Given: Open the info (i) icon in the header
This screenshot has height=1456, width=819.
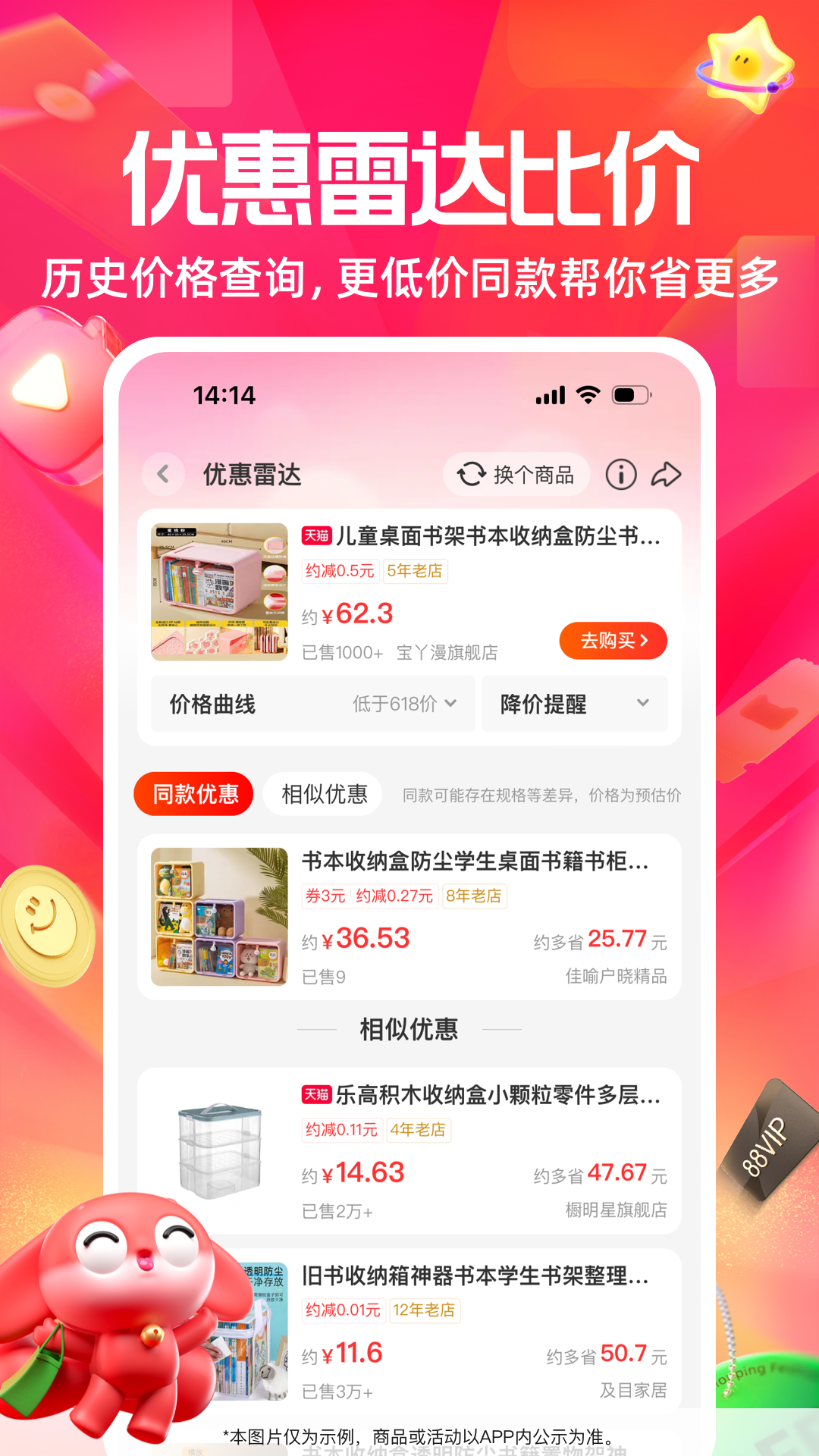Looking at the screenshot, I should click(620, 475).
